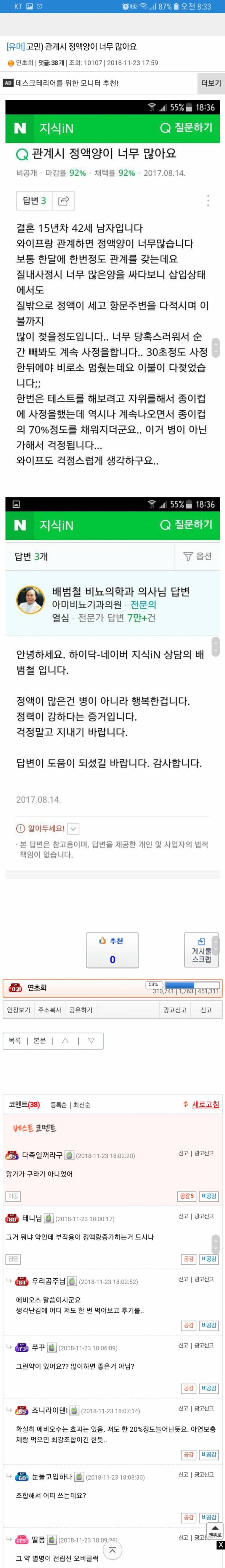
Task: Recommend this post with the 추천 button
Action: (x=112, y=949)
